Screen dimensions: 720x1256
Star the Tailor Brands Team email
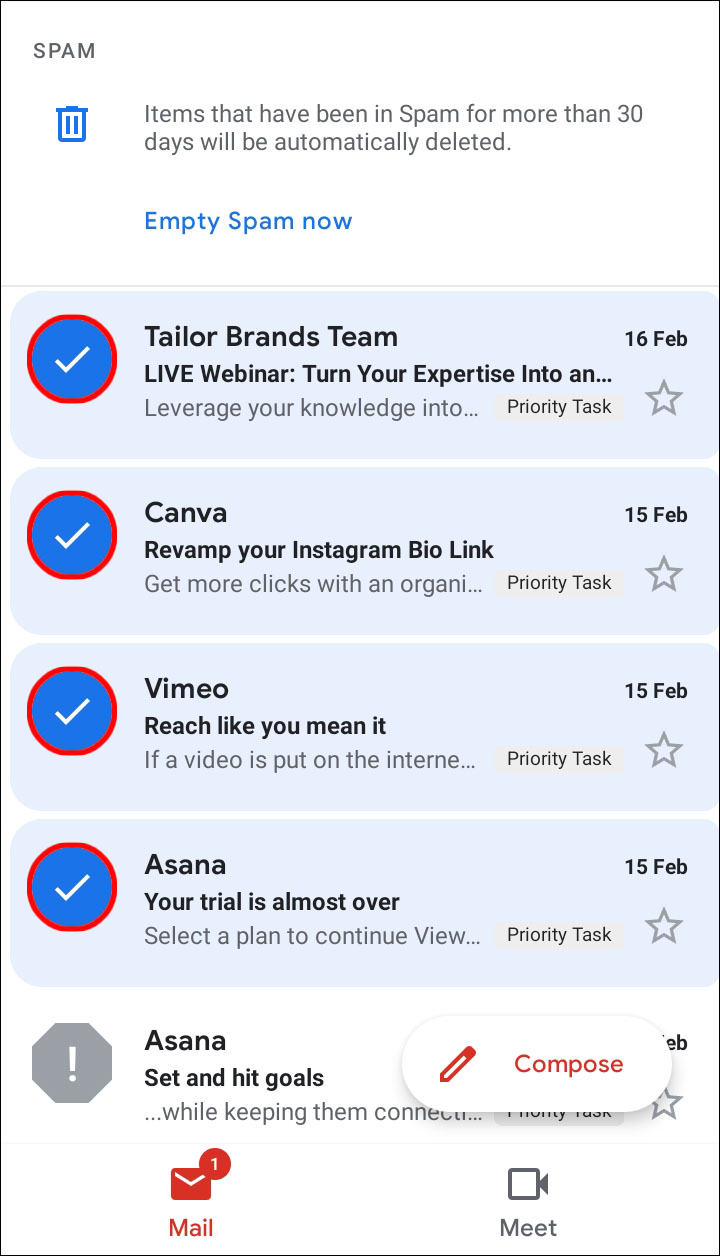663,399
